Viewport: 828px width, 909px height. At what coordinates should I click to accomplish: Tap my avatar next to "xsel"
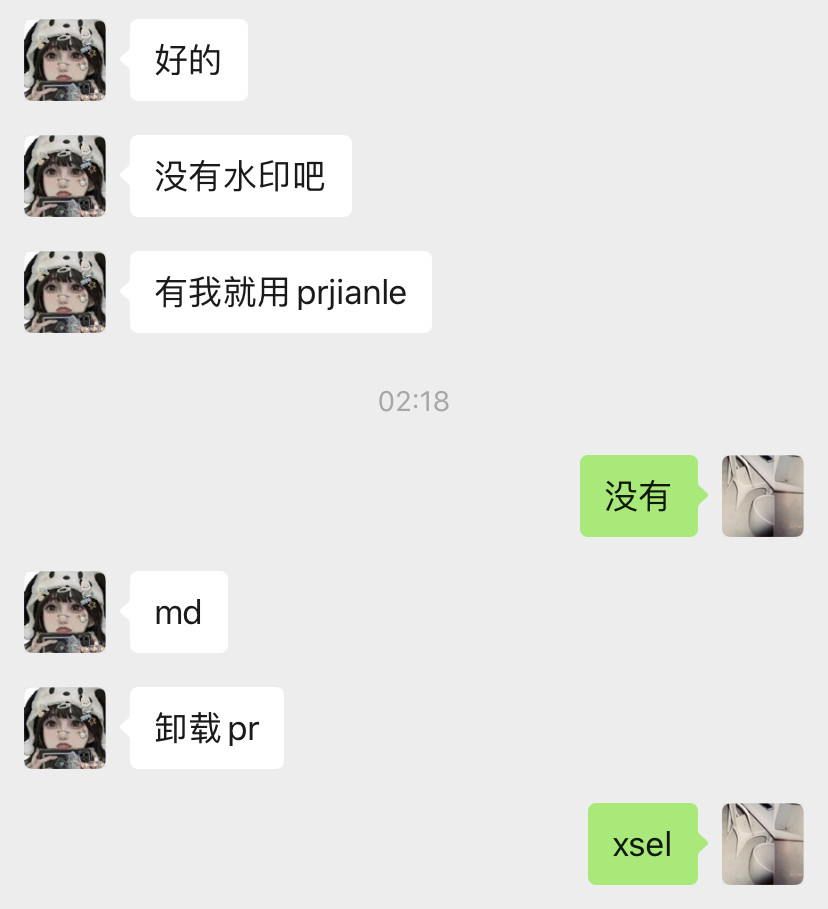[x=762, y=844]
